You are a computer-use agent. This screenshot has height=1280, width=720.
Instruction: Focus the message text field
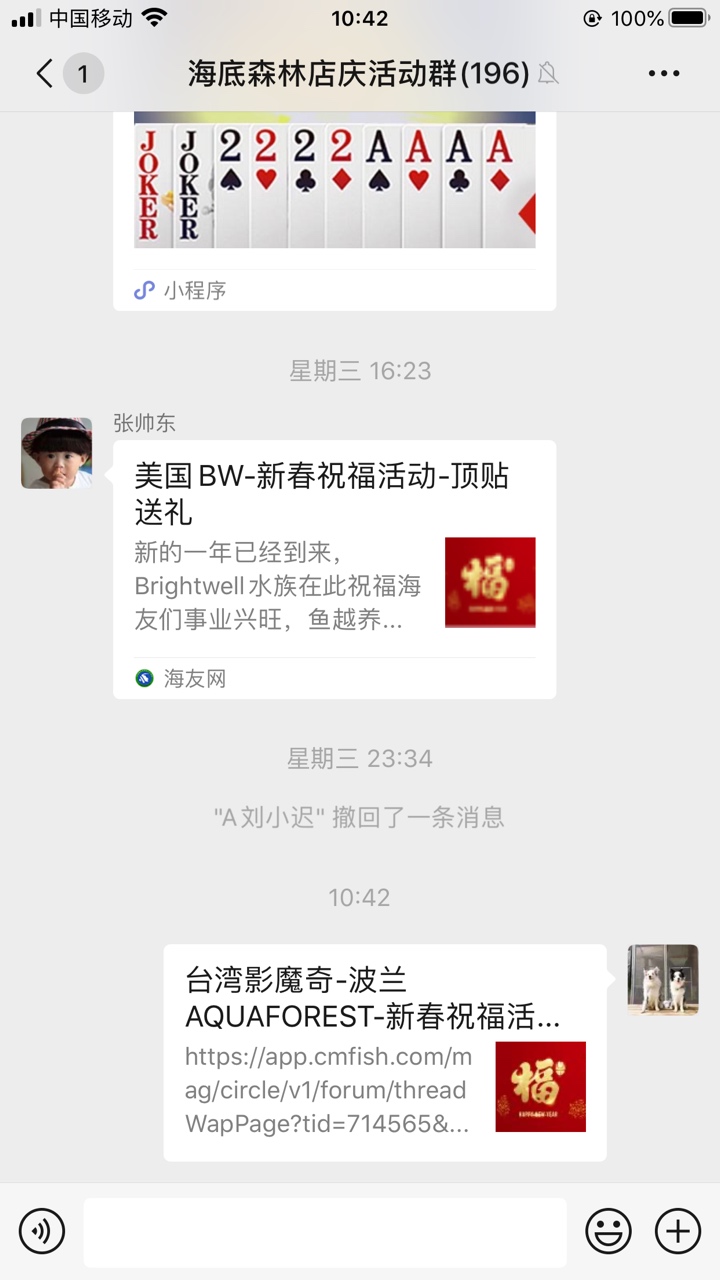click(x=324, y=1232)
